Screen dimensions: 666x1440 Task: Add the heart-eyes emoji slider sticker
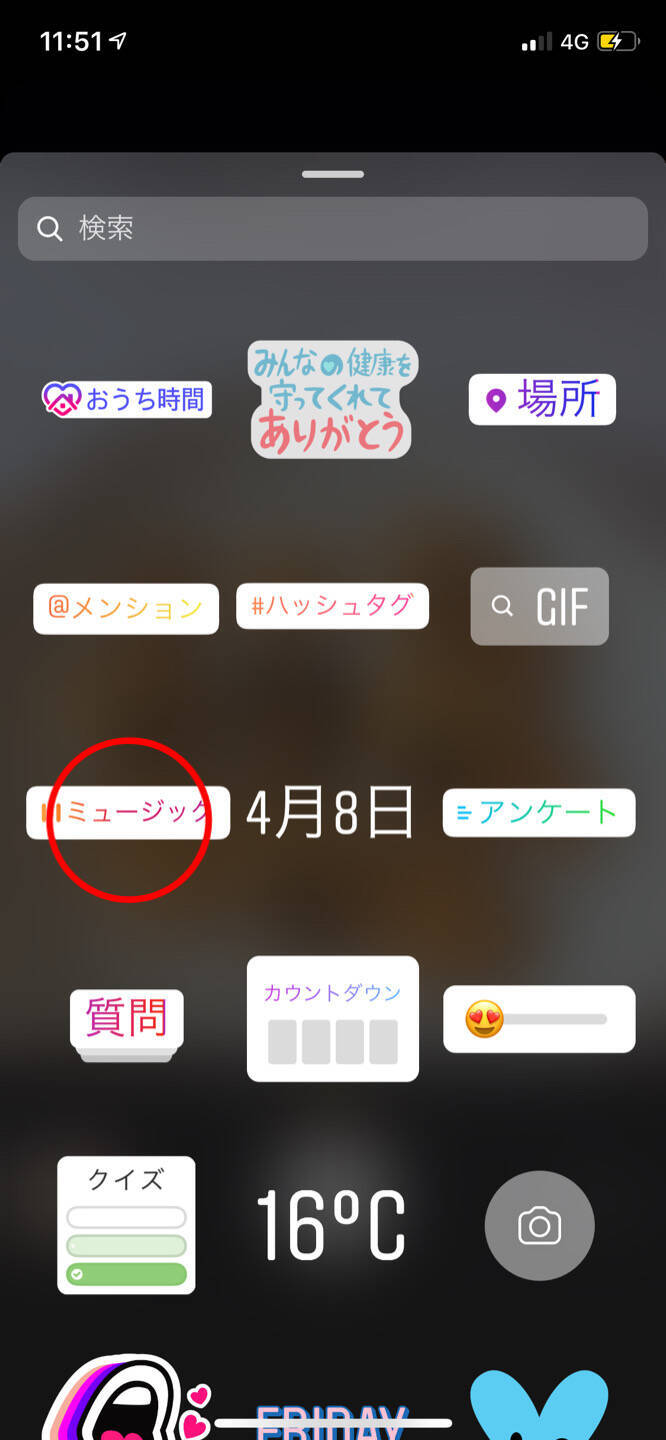click(539, 1019)
